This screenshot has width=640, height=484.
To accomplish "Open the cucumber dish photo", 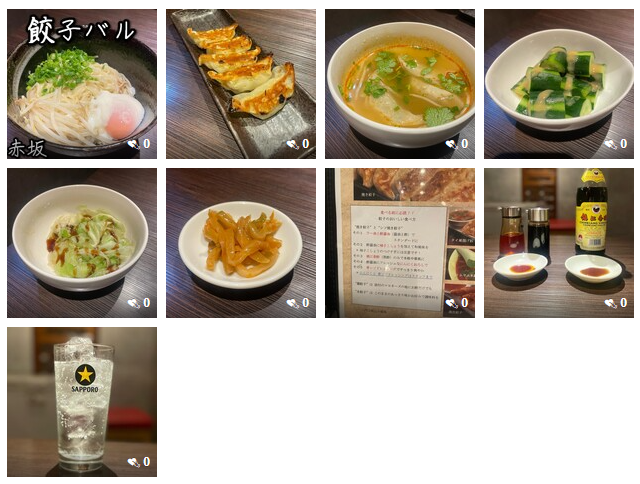I will 559,84.
